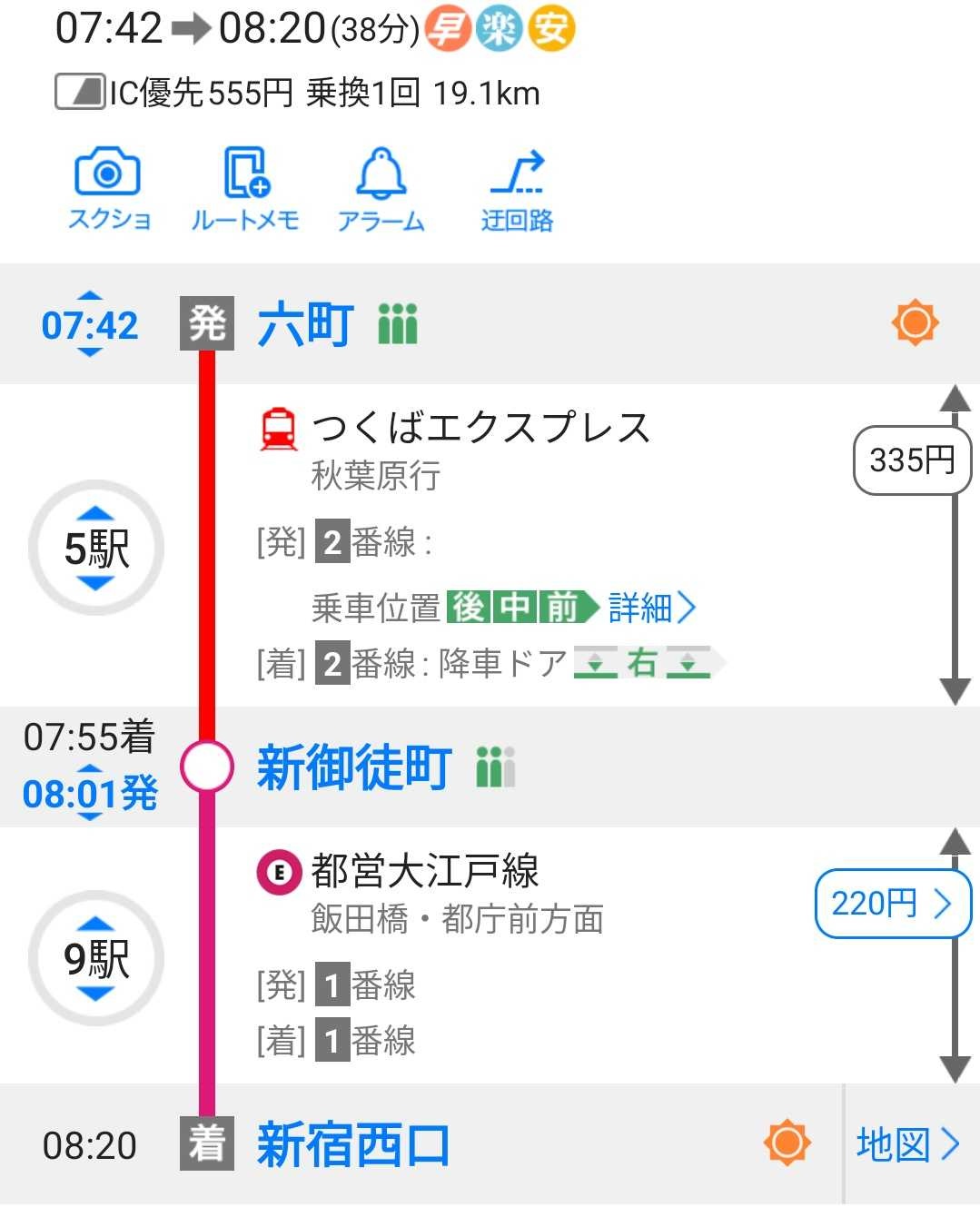Image resolution: width=980 pixels, height=1217 pixels.
Task: Expand the 5駅 stops on つくばエクスプレス
Action: point(96,548)
